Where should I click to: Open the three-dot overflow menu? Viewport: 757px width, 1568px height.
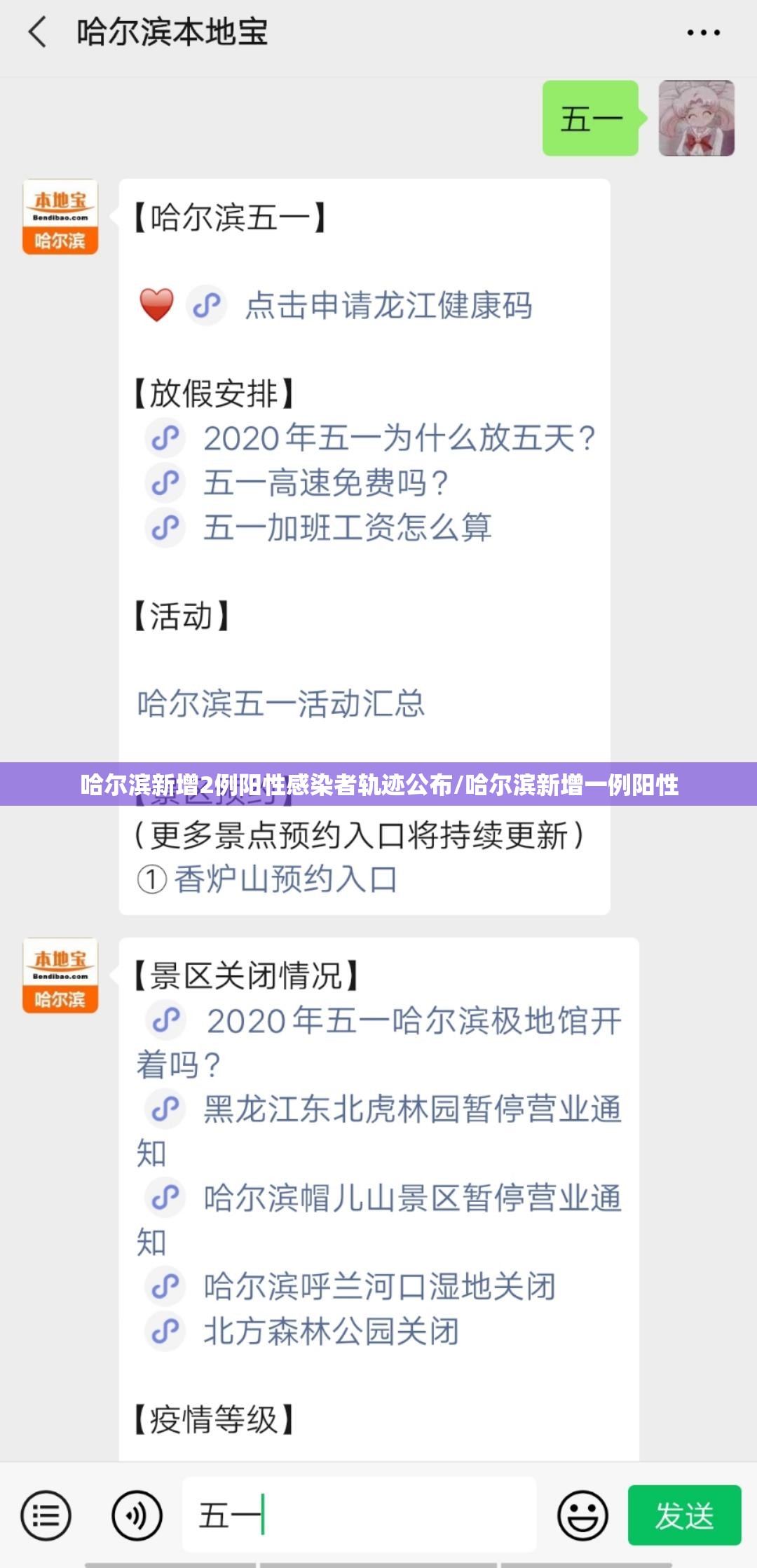coord(703,32)
